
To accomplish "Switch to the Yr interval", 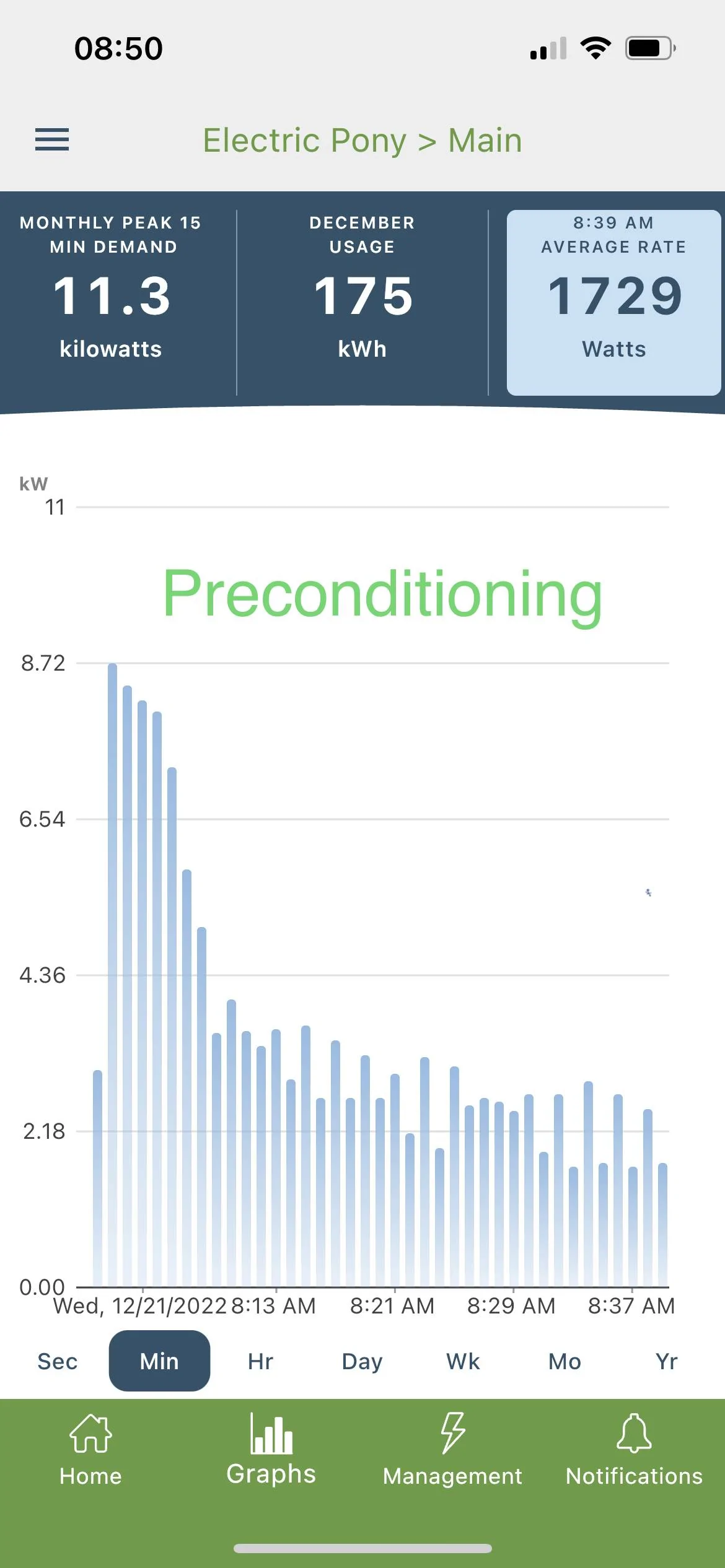I will [x=667, y=1361].
